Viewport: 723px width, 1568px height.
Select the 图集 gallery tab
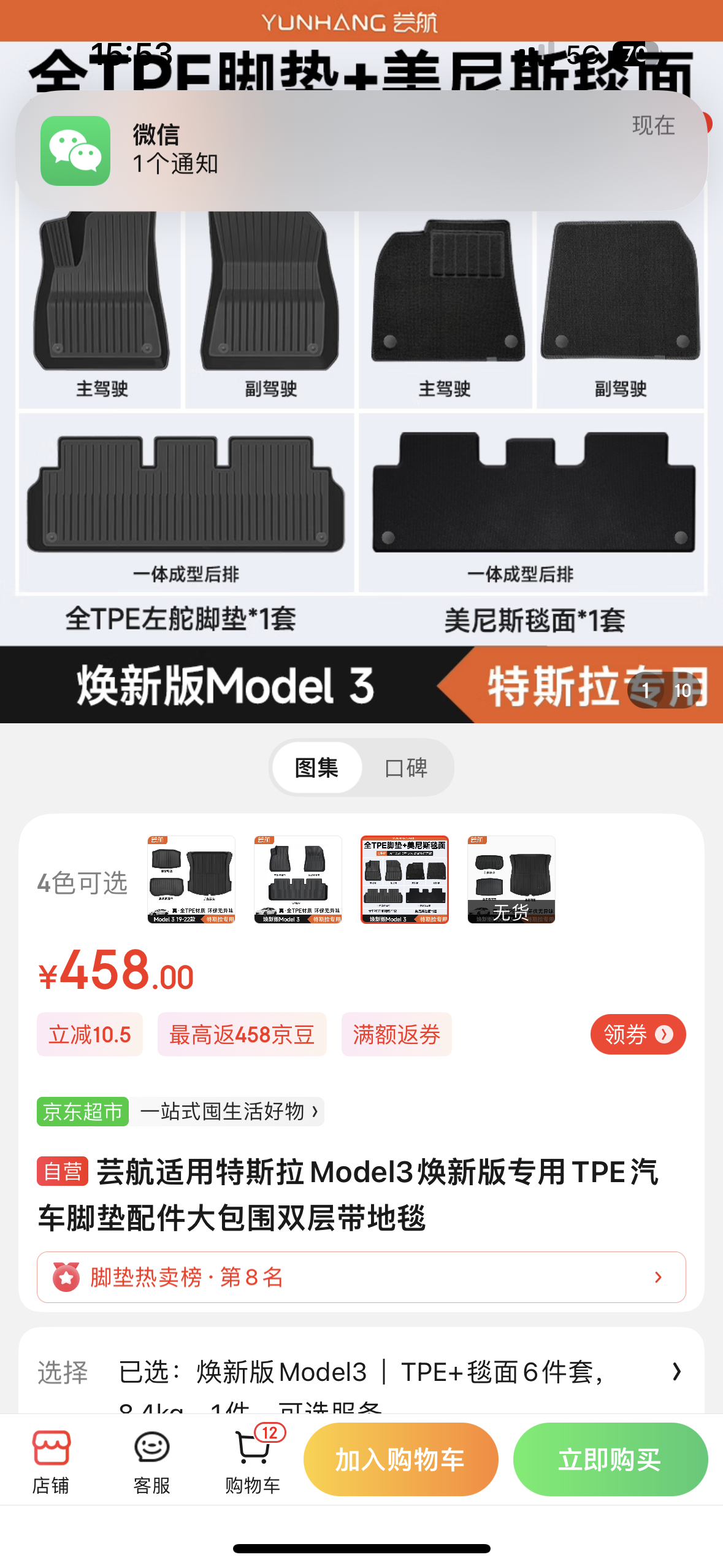(316, 767)
